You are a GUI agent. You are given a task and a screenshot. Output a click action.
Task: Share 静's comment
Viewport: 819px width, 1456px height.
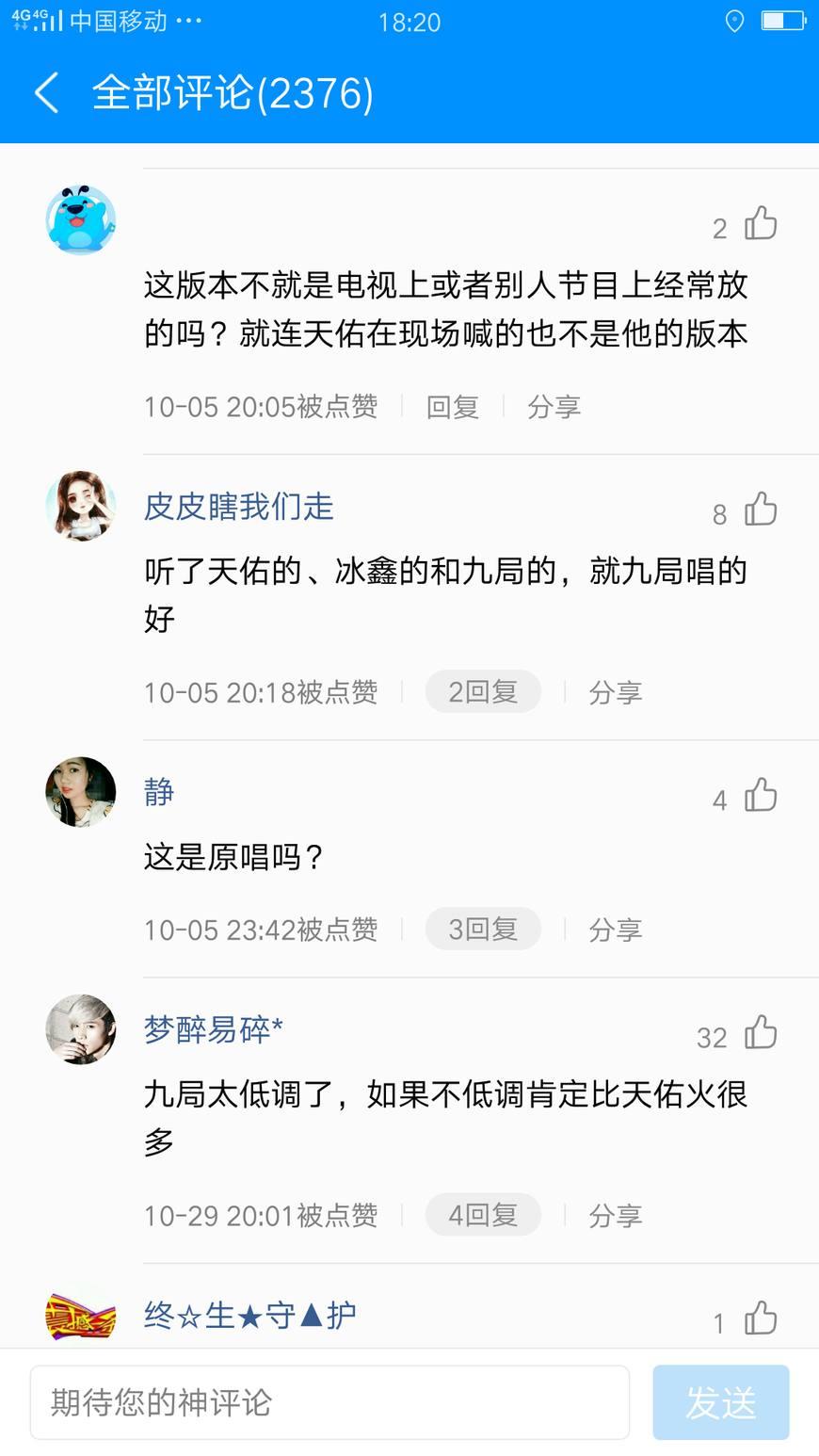615,930
